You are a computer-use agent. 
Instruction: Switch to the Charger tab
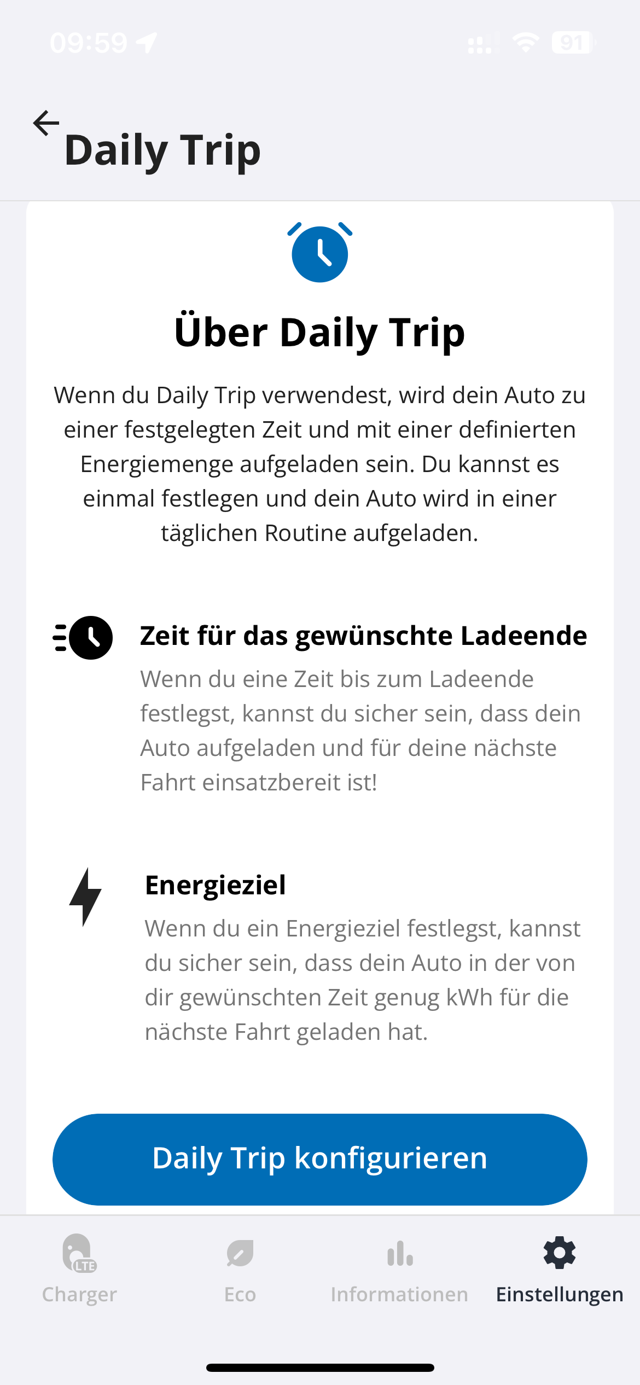point(80,1270)
